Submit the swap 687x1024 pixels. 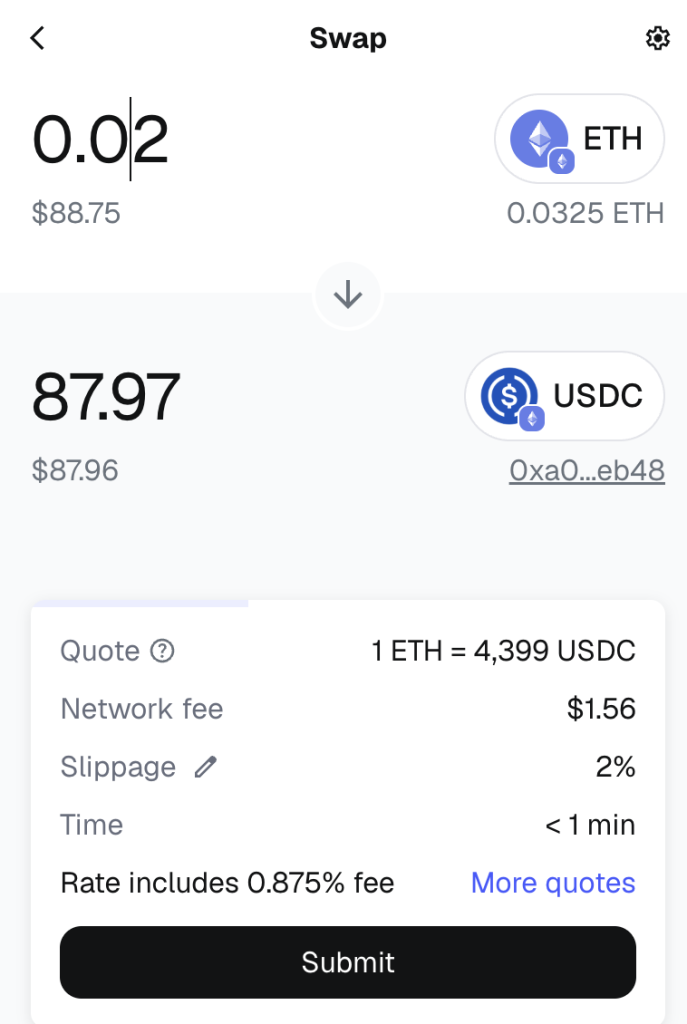point(347,962)
